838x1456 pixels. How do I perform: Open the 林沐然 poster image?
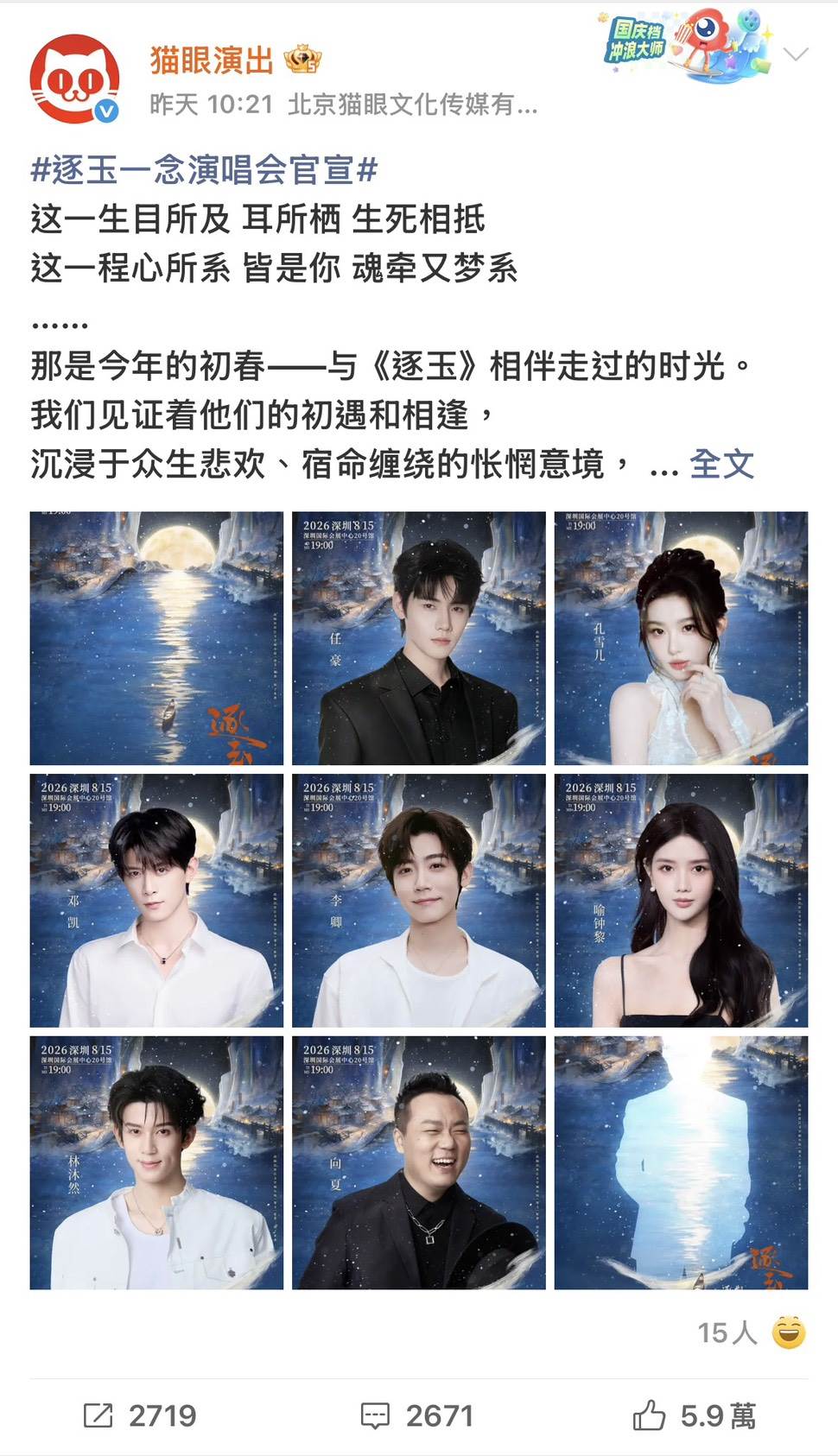point(156,1163)
